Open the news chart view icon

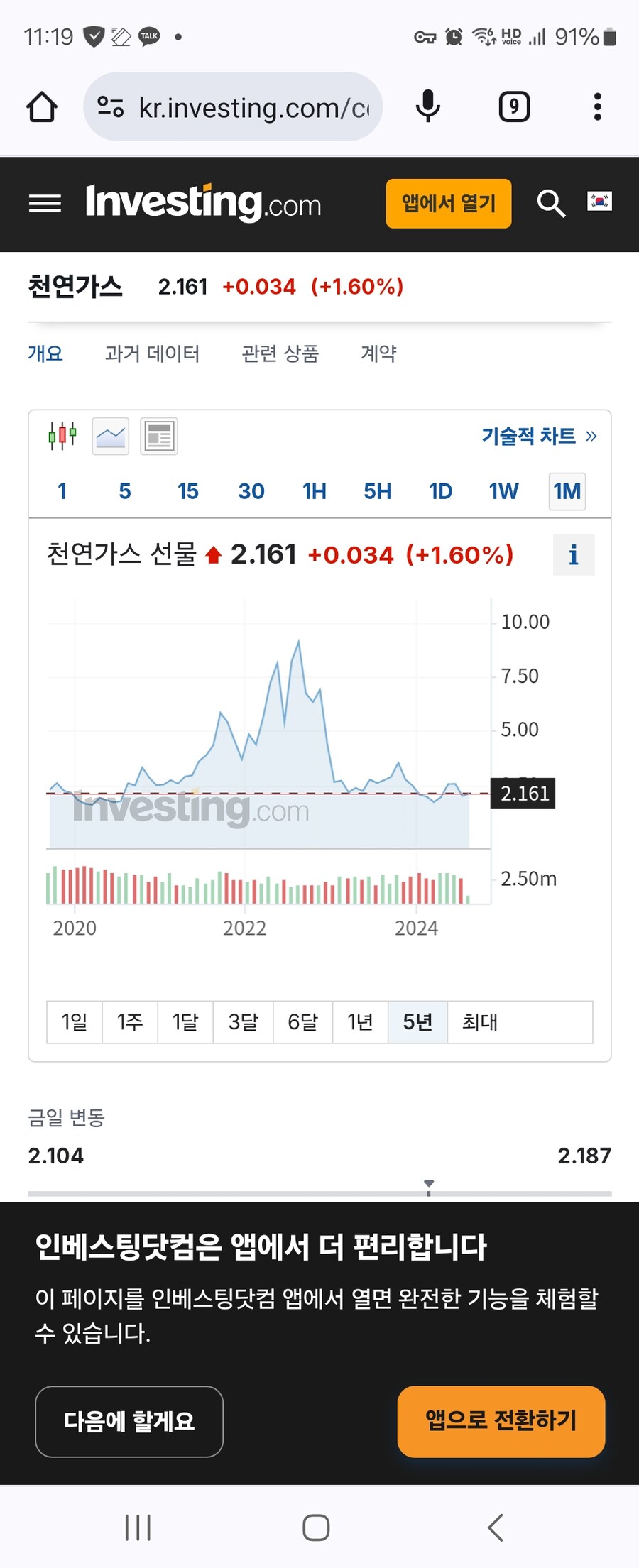pyautogui.click(x=158, y=436)
